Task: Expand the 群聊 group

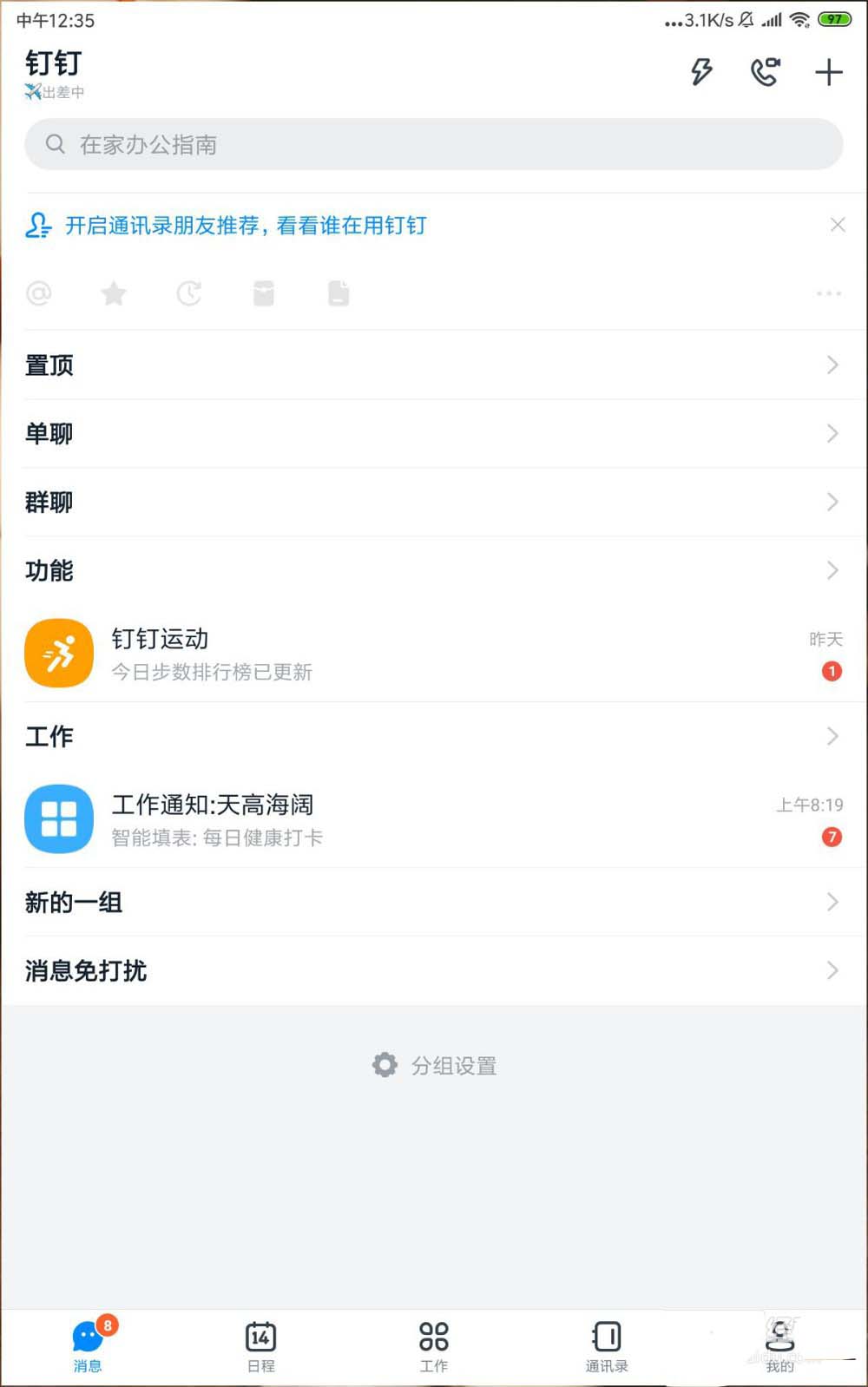Action: [x=434, y=503]
